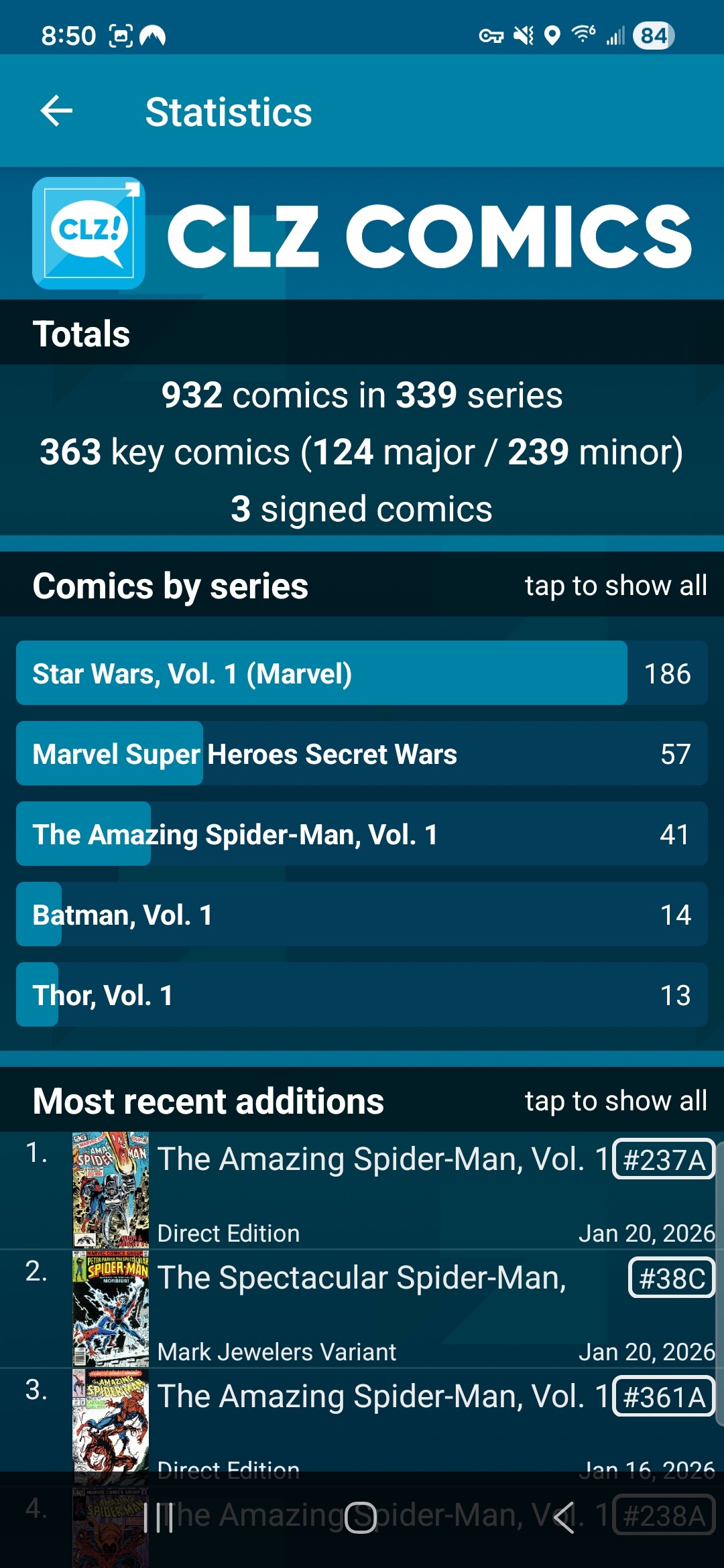View the Thor, Vol. 1 series row
The width and height of the screenshot is (724, 1568).
362,994
